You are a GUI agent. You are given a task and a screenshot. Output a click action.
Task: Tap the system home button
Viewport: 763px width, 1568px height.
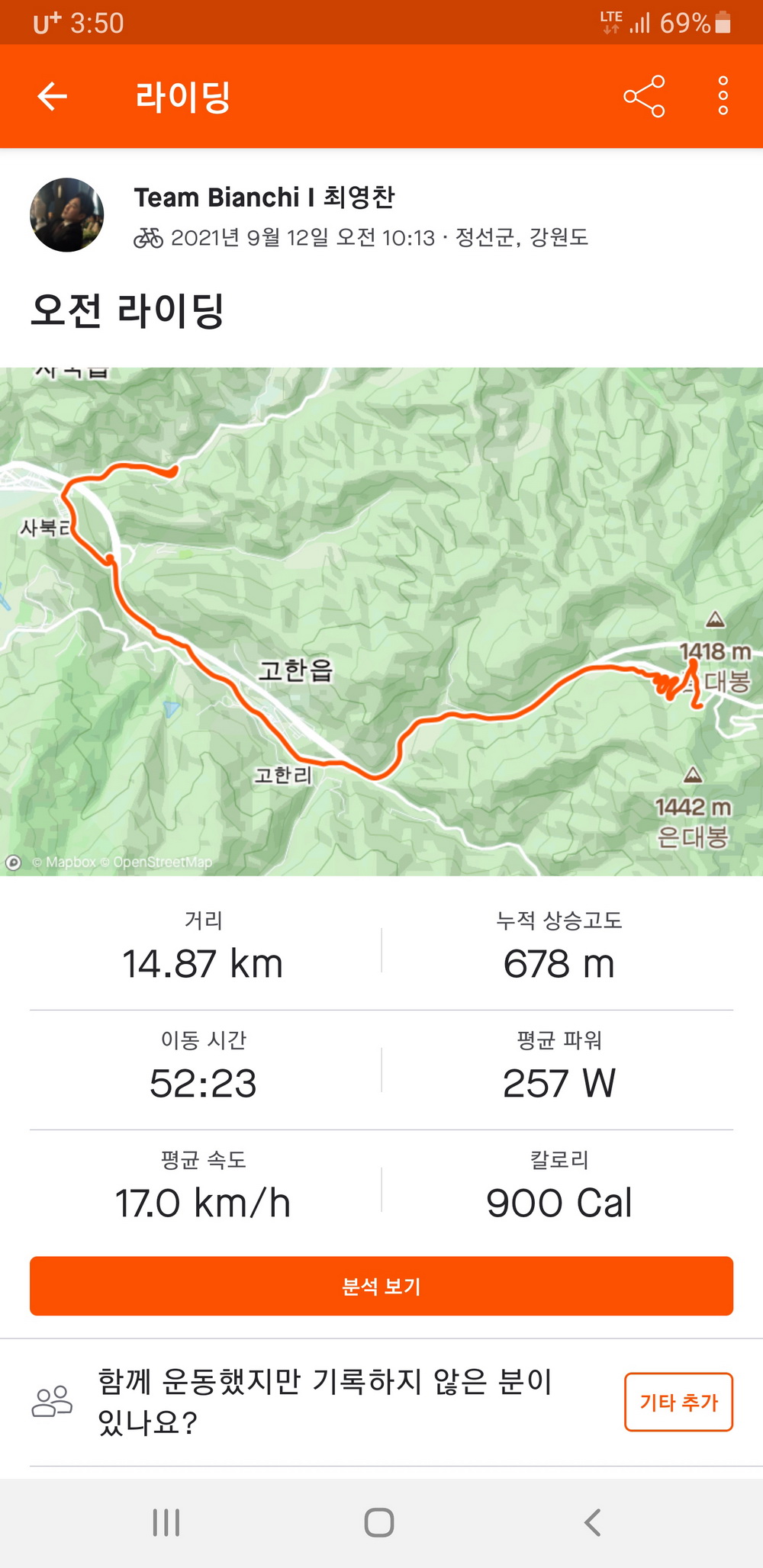point(379,1522)
